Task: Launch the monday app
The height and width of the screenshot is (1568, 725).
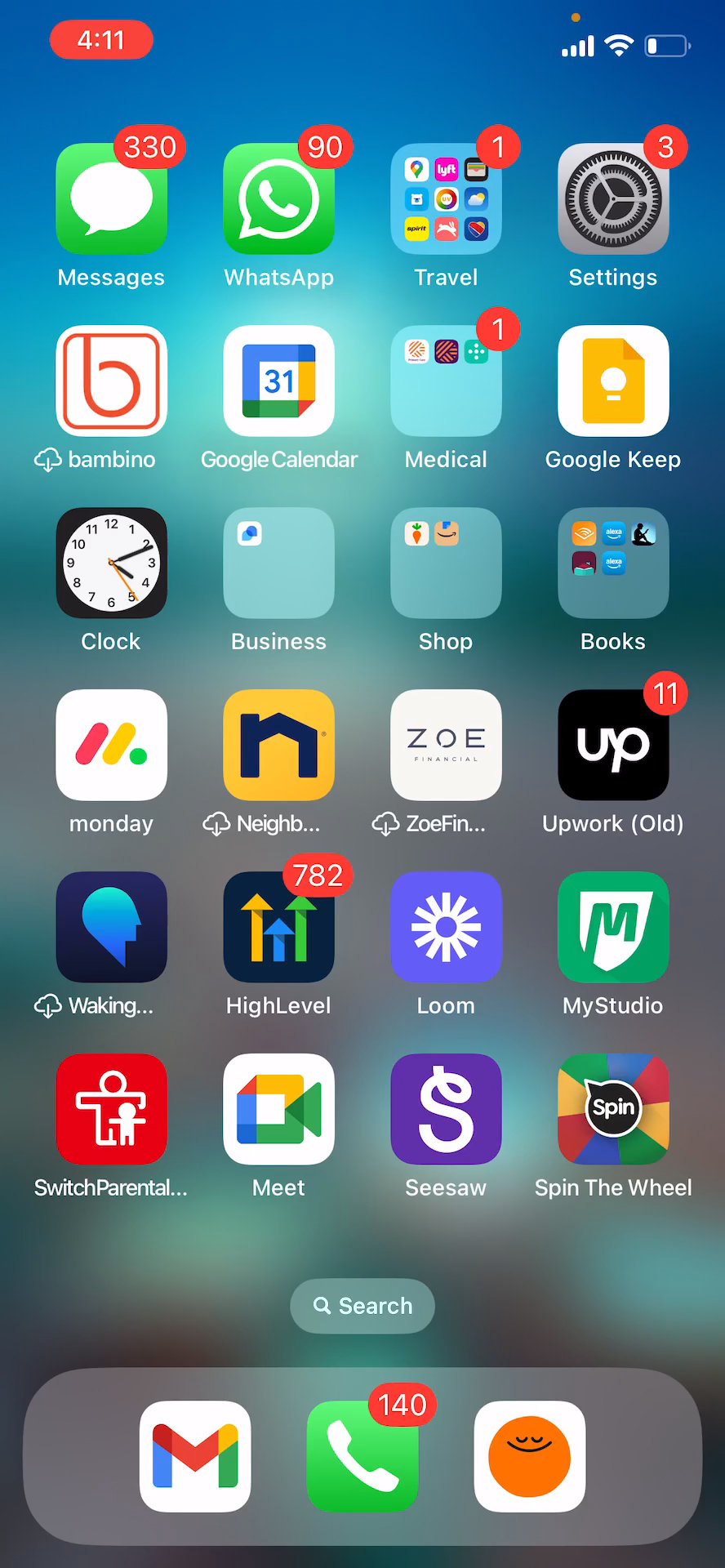Action: [112, 745]
